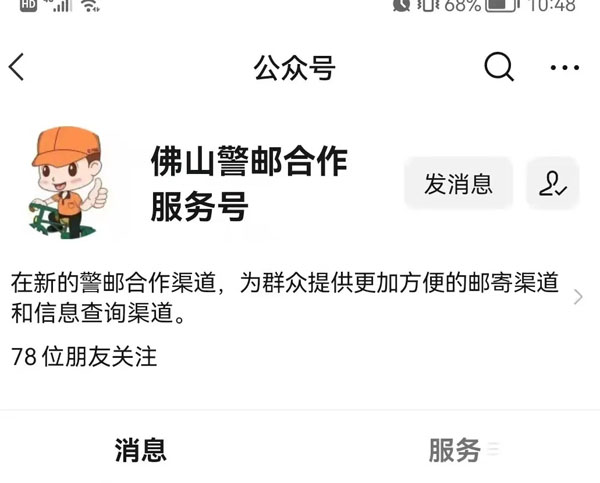Tap the followed-status person icon button
The width and height of the screenshot is (600, 483).
click(552, 183)
